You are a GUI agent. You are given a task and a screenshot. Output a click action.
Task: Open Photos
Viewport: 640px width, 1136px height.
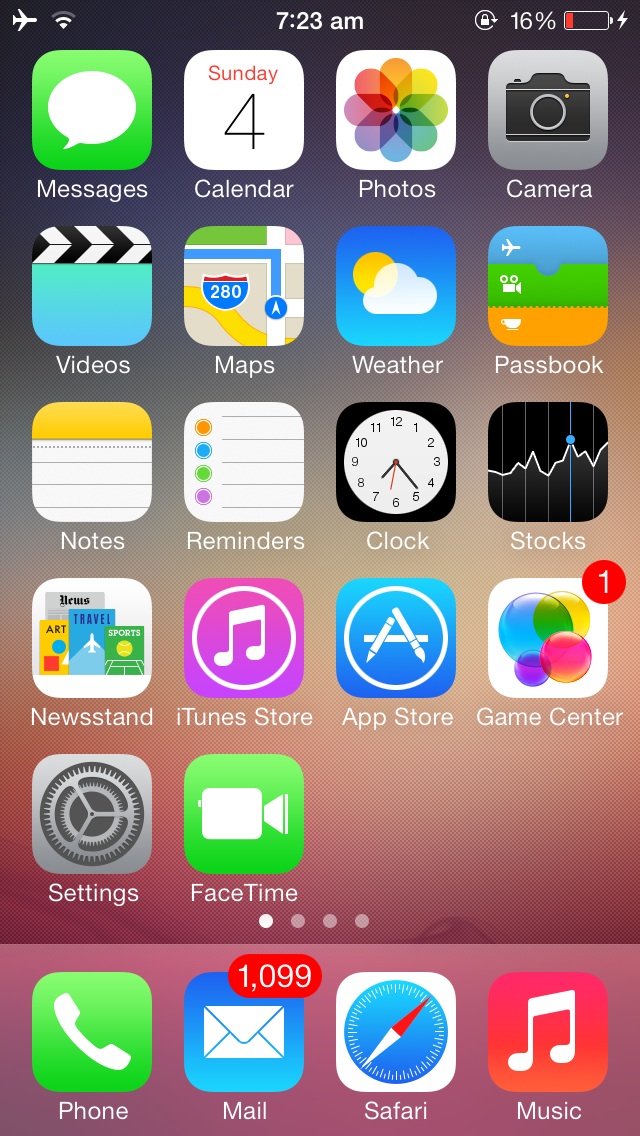[x=396, y=110]
